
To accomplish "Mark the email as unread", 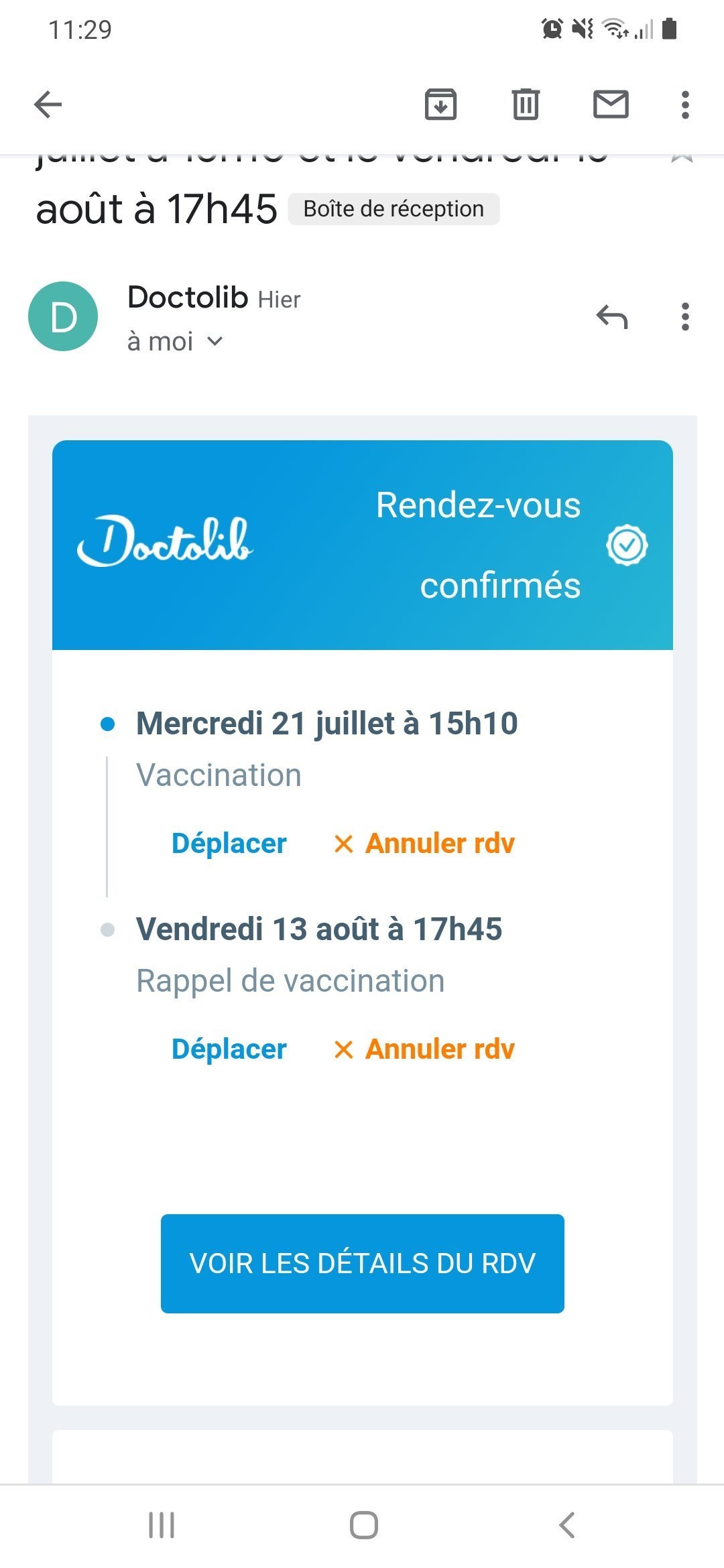I will point(611,105).
